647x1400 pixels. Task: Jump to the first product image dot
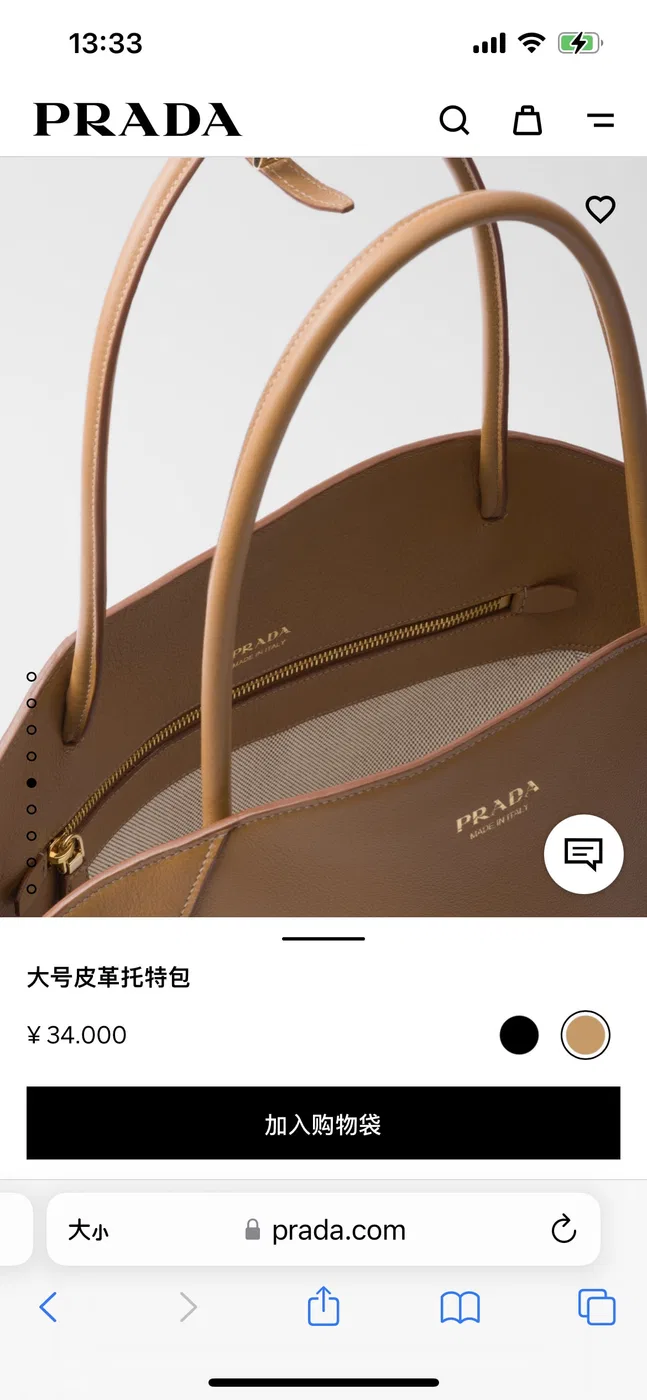point(32,677)
